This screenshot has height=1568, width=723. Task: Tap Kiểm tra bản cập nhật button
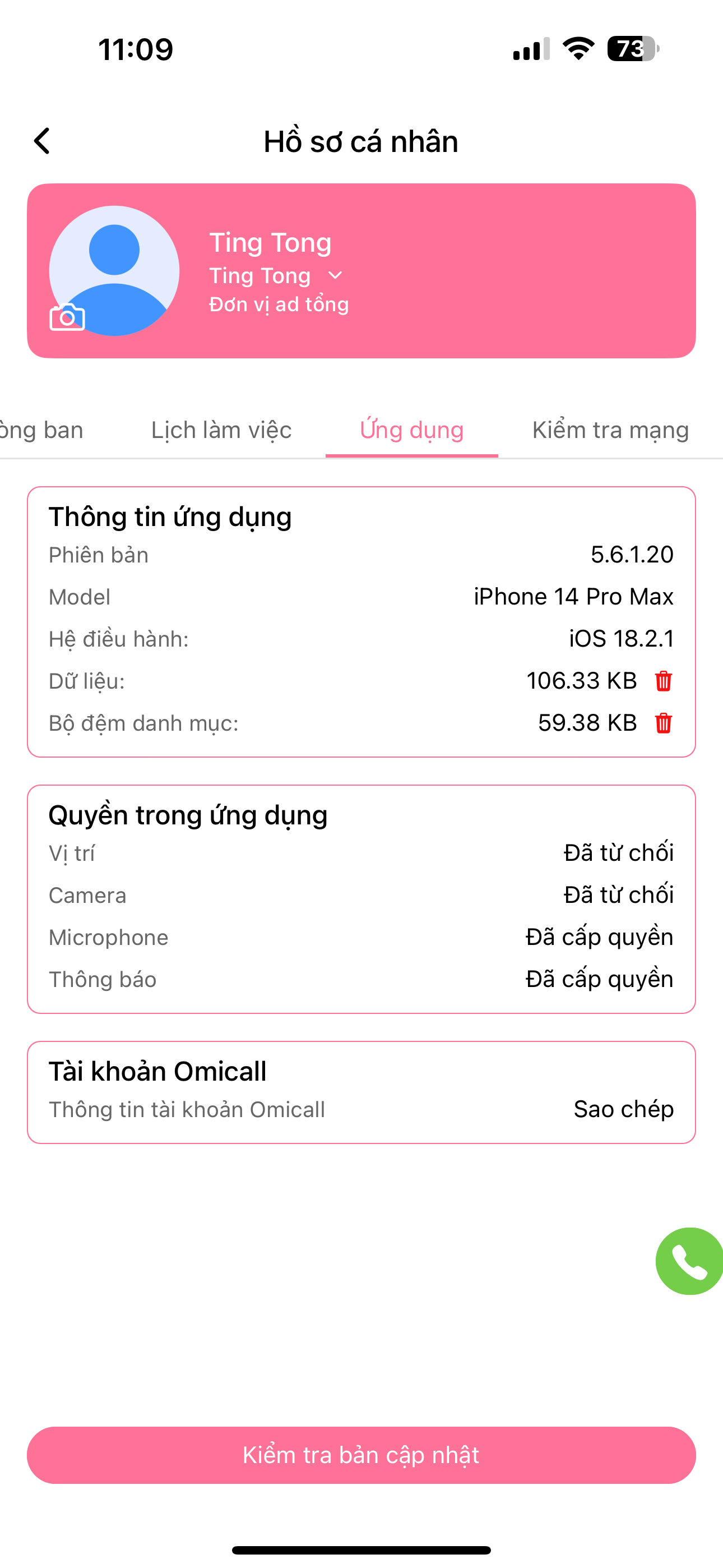click(x=361, y=1455)
